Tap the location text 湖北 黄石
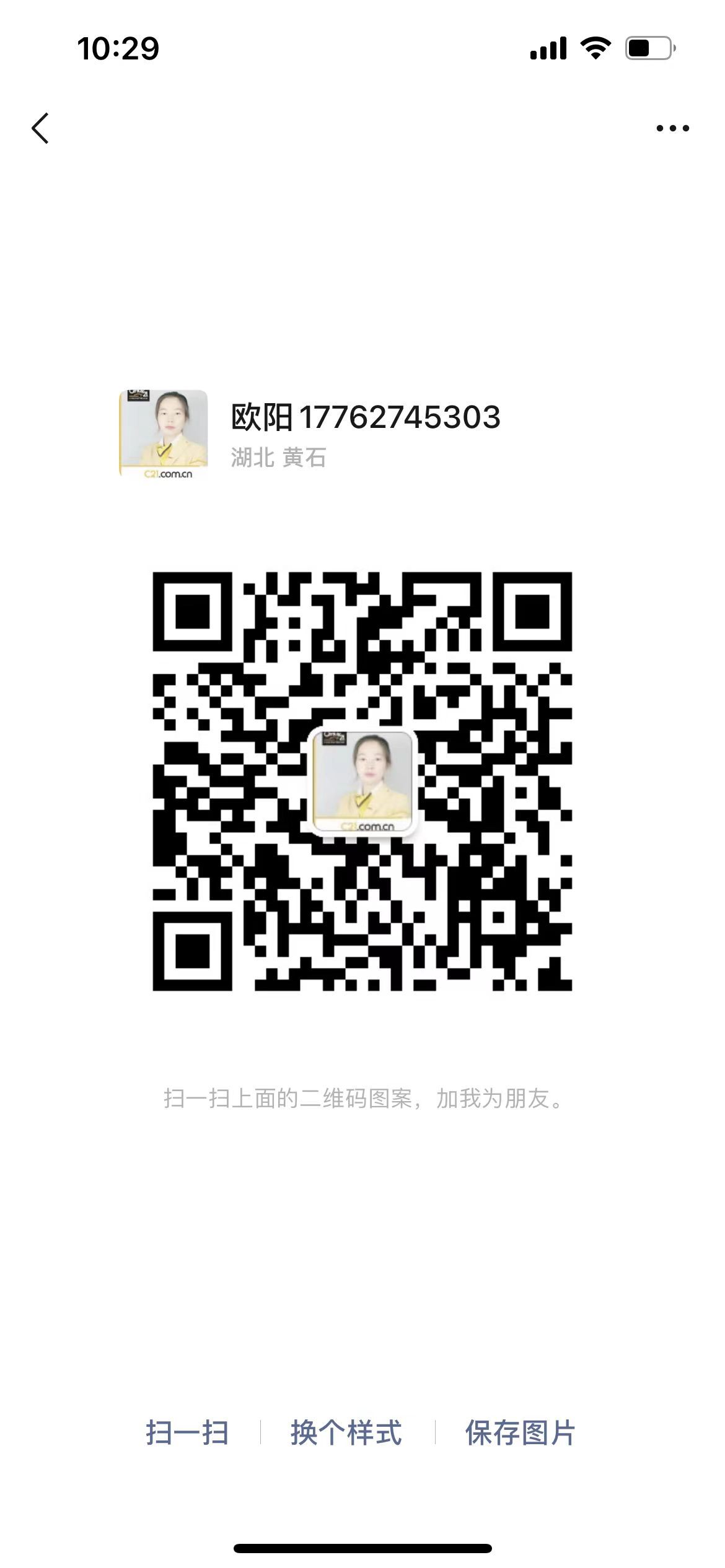The height and width of the screenshot is (1568, 725). (x=279, y=458)
